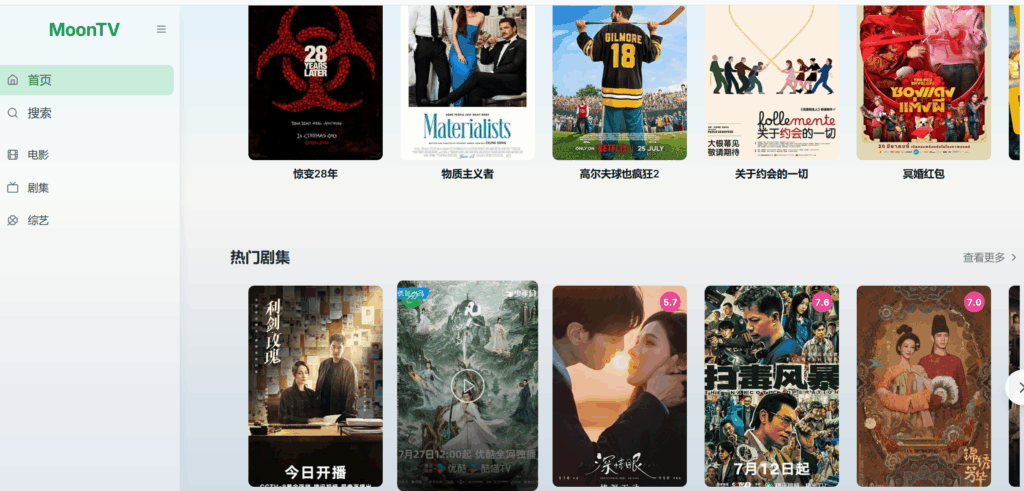Viewport: 1024px width, 491px height.
Task: Select the drama rated 7.0
Action: coord(923,385)
